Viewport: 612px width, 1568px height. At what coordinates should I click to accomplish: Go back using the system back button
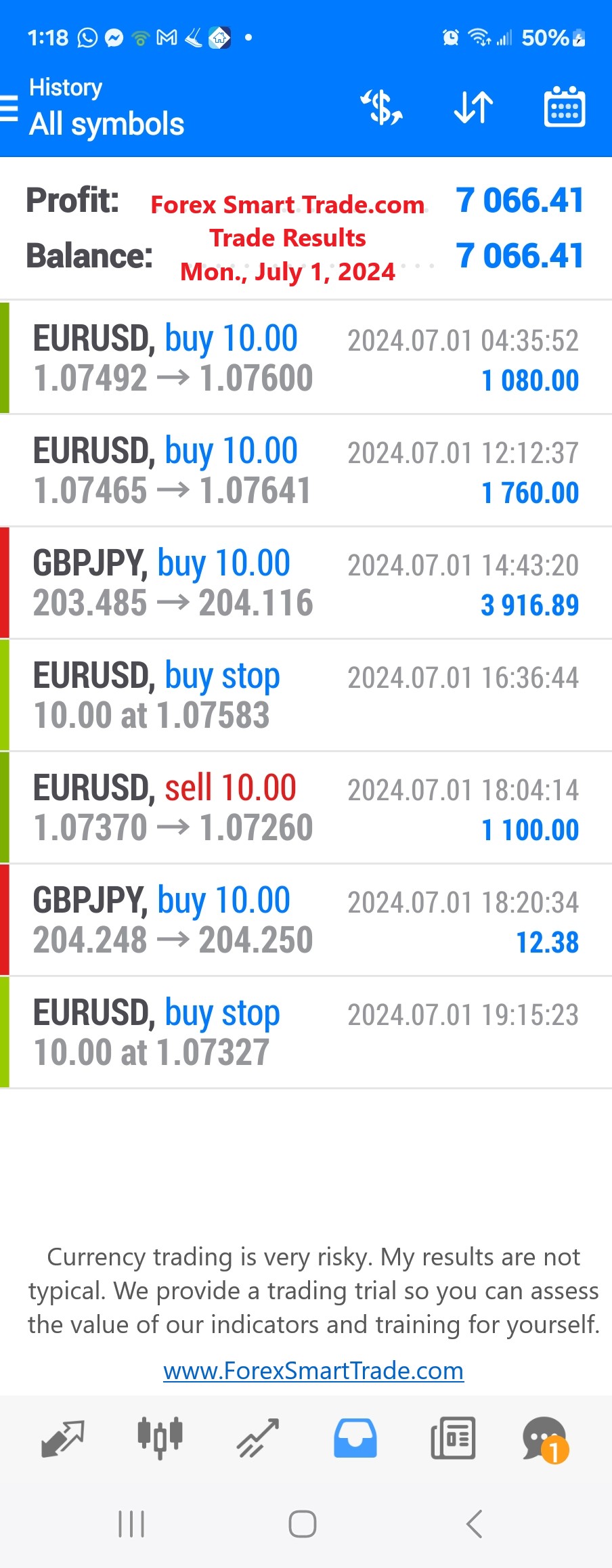click(x=475, y=1524)
